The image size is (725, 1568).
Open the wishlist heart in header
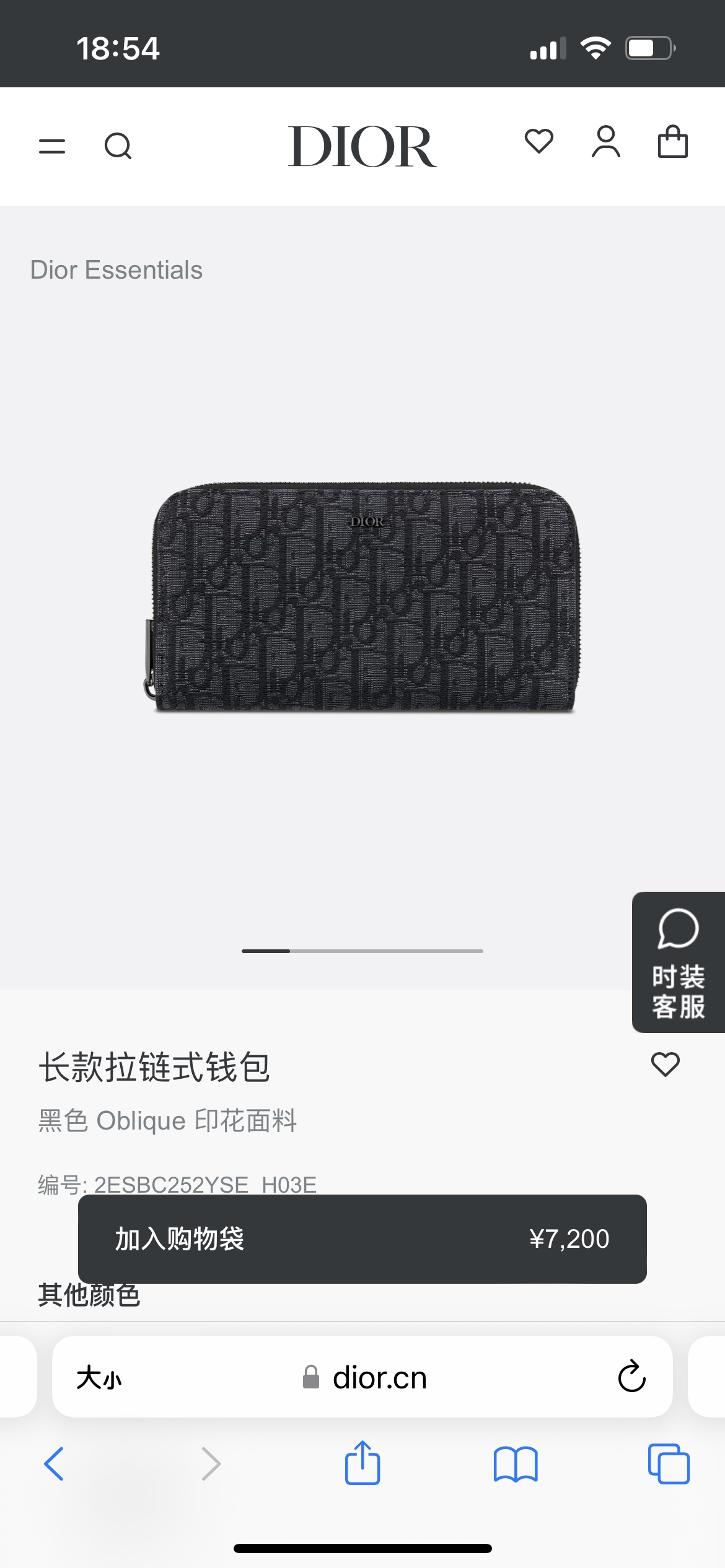point(538,141)
